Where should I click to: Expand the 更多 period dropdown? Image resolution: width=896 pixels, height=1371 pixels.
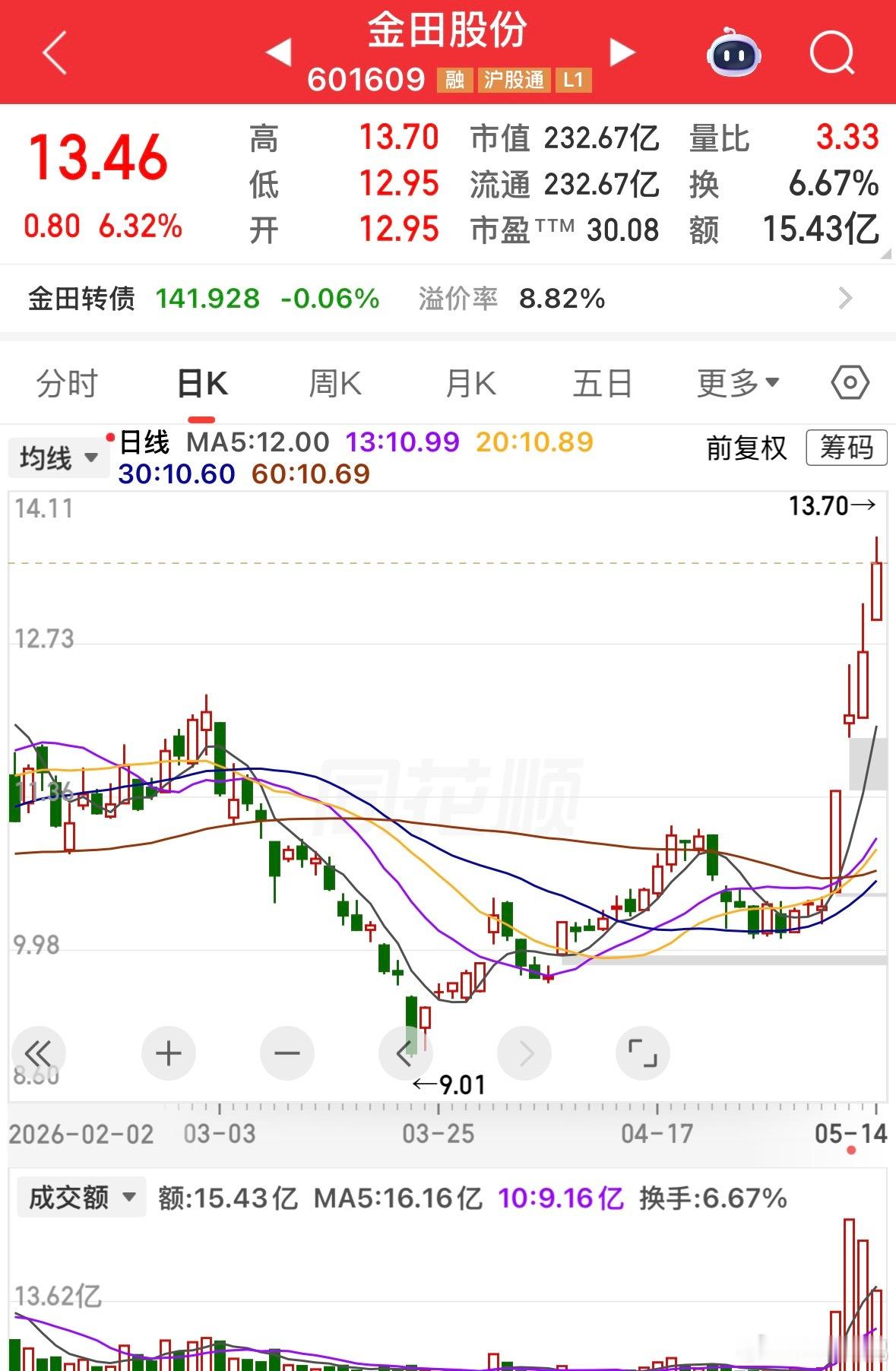[738, 384]
